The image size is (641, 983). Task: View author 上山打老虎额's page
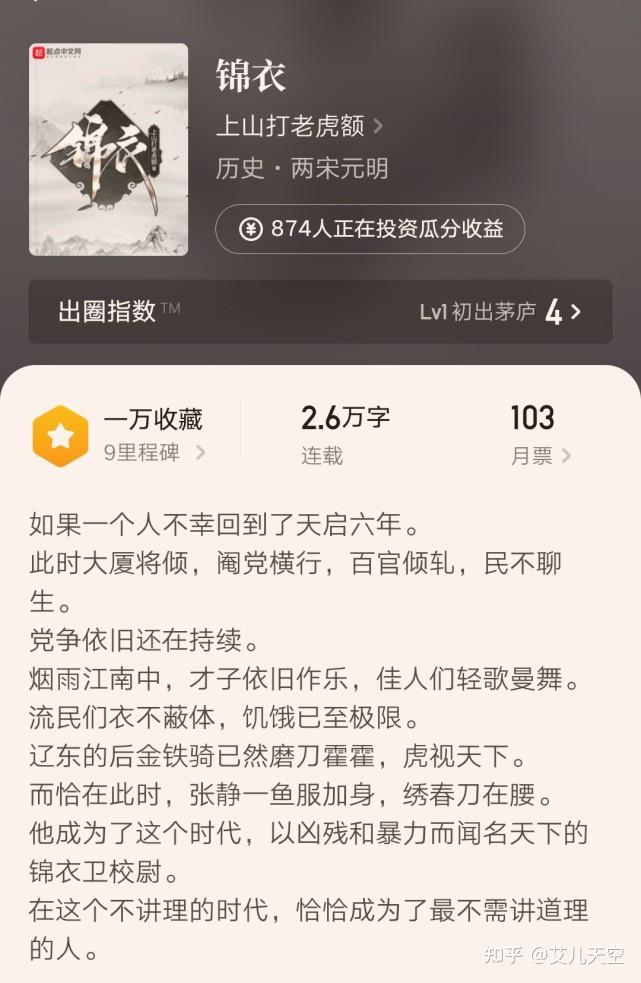pyautogui.click(x=299, y=127)
